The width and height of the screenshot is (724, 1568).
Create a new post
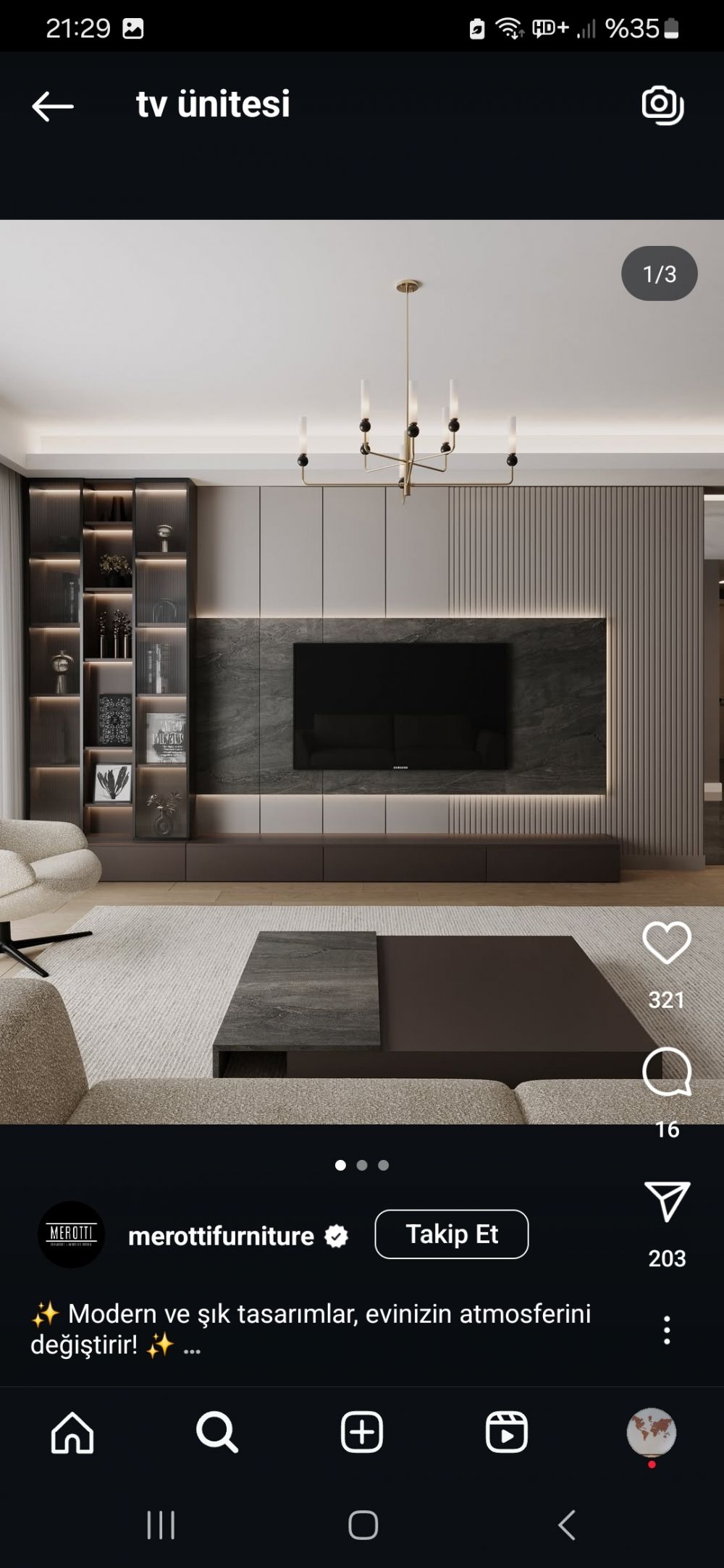[362, 1432]
